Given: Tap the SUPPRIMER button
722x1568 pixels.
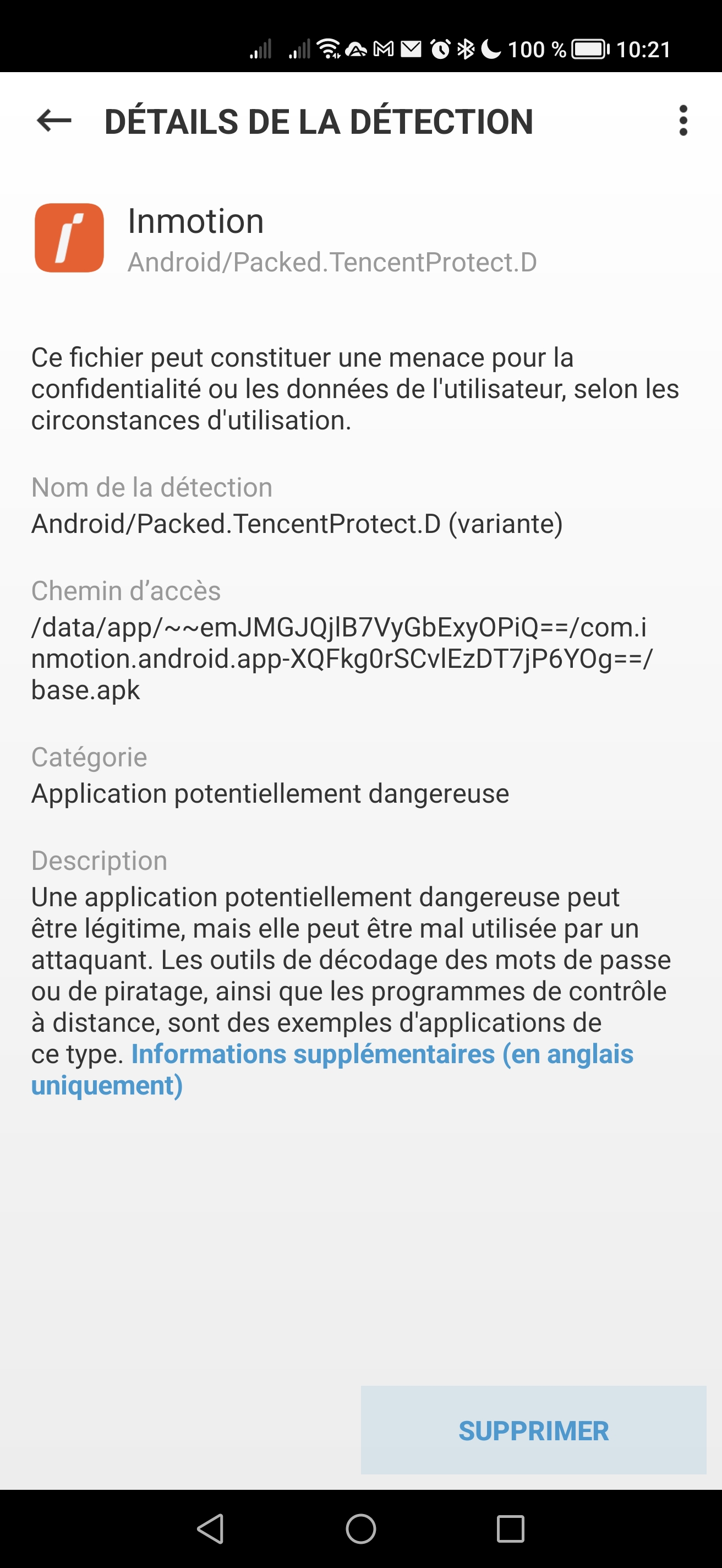Looking at the screenshot, I should click(x=533, y=1430).
